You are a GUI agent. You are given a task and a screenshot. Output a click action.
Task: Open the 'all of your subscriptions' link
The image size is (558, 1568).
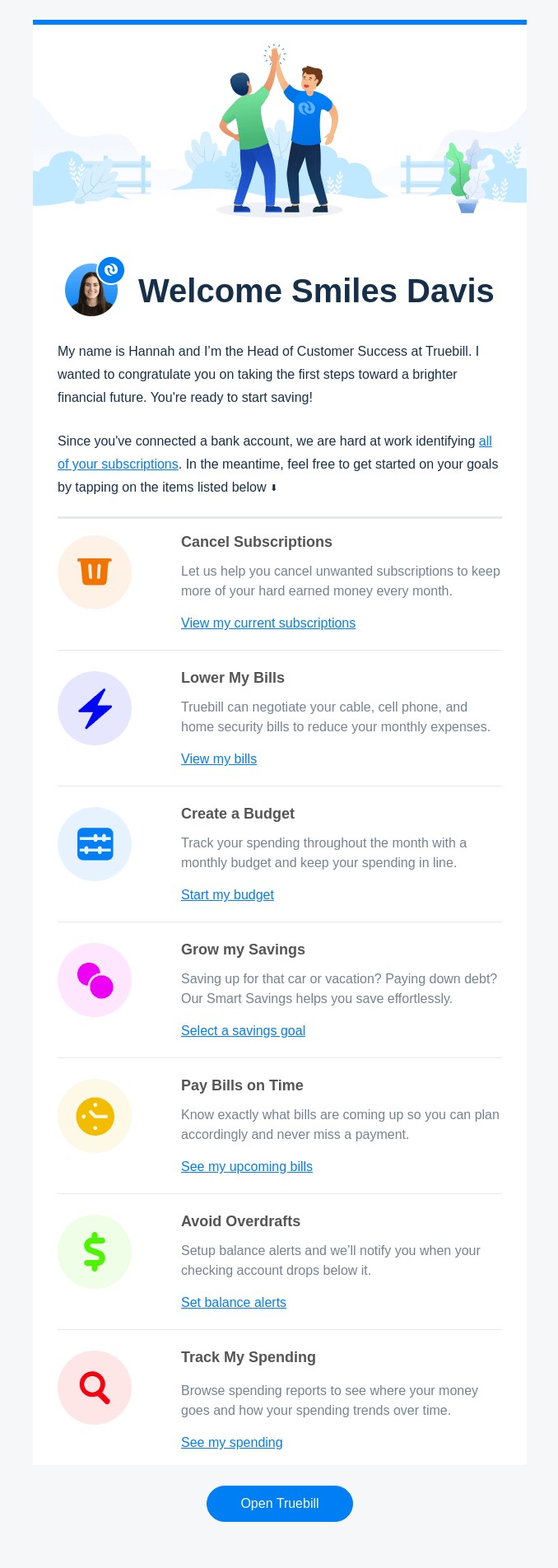click(118, 464)
